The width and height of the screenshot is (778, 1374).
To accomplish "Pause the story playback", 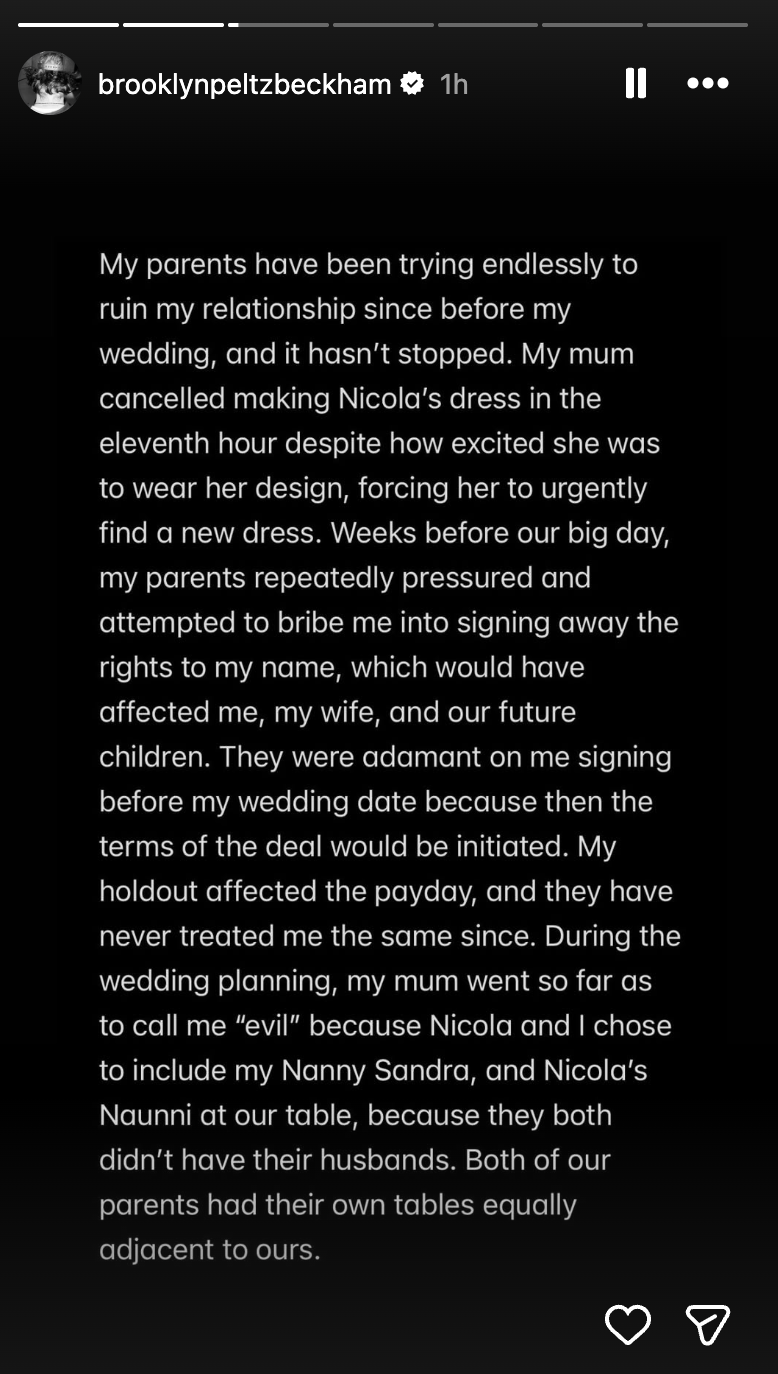I will click(x=635, y=83).
